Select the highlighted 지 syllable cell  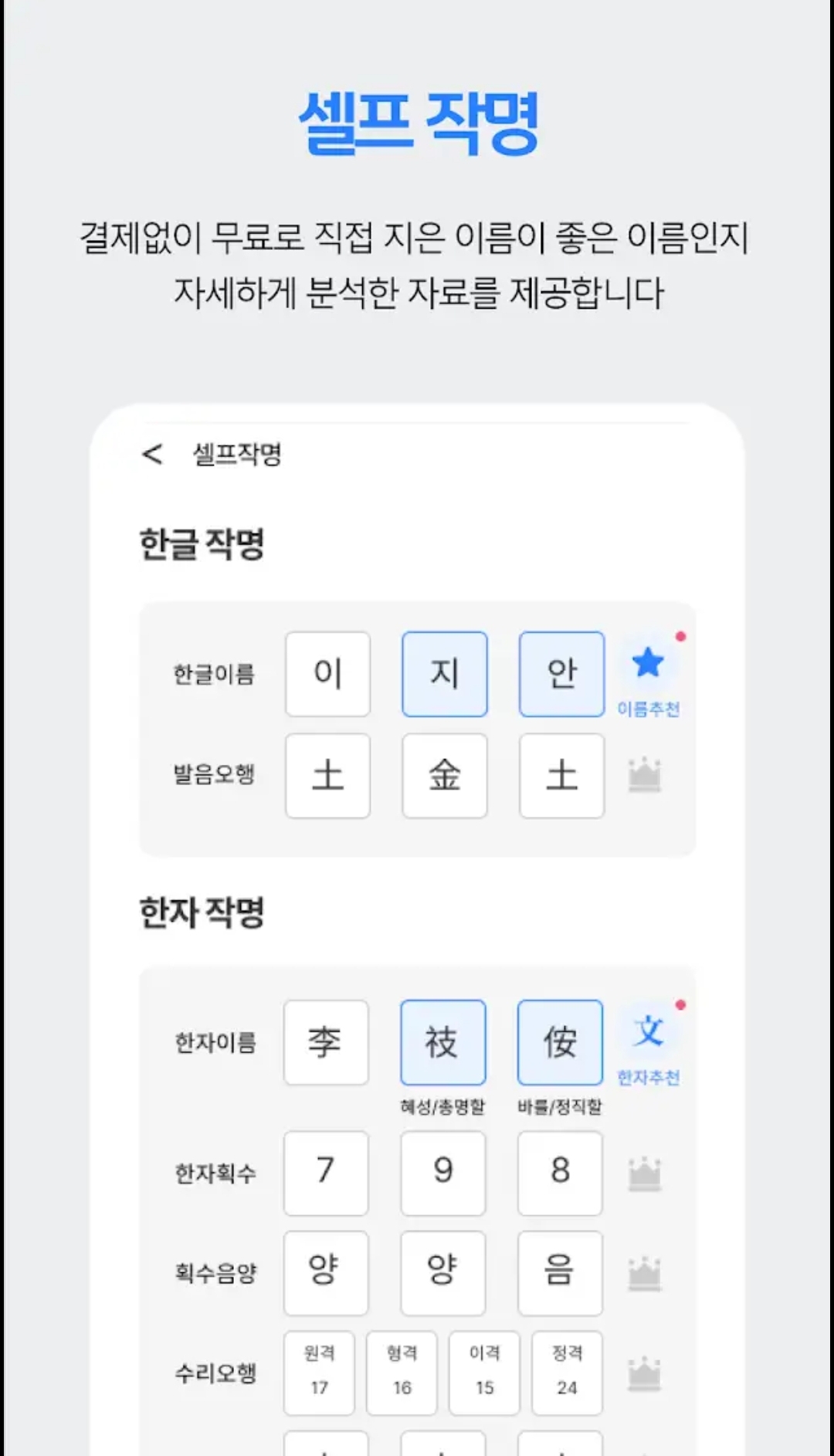(x=444, y=672)
